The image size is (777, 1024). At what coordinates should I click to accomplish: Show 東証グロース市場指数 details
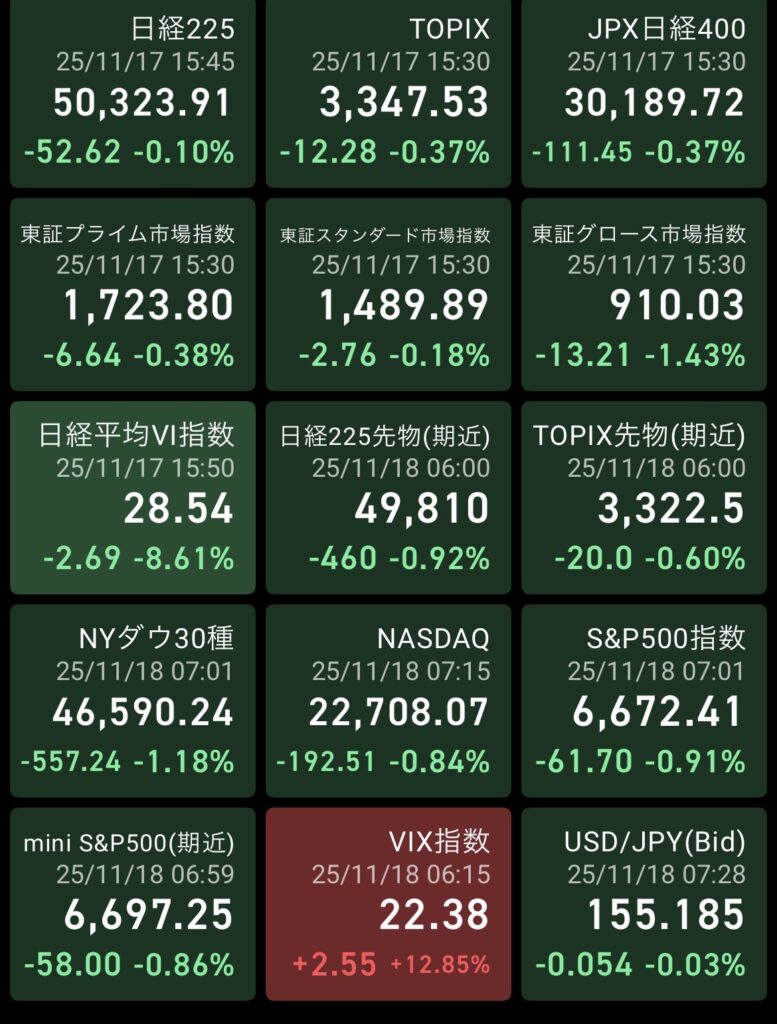pos(644,295)
